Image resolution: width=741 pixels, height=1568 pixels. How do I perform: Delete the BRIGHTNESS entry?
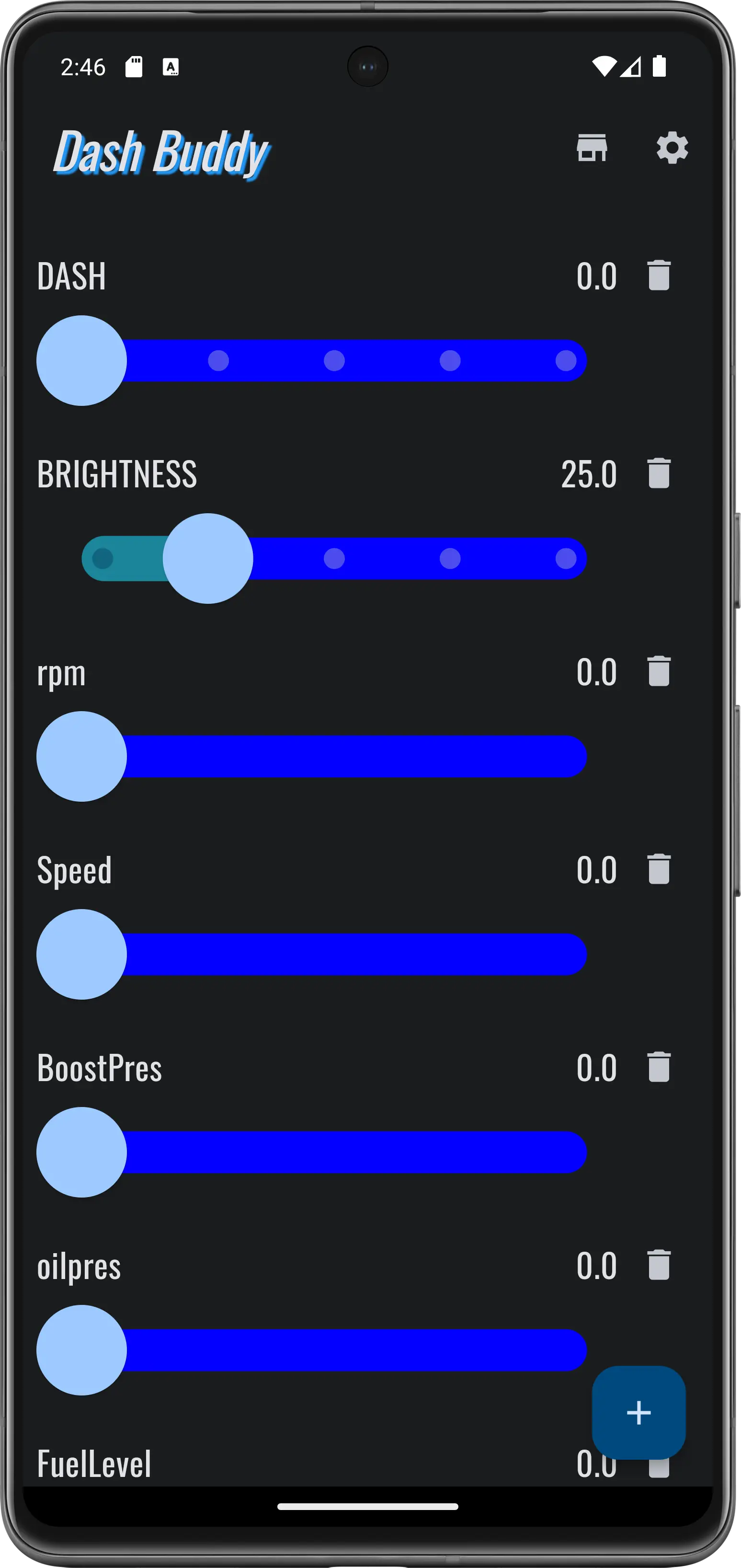point(659,473)
